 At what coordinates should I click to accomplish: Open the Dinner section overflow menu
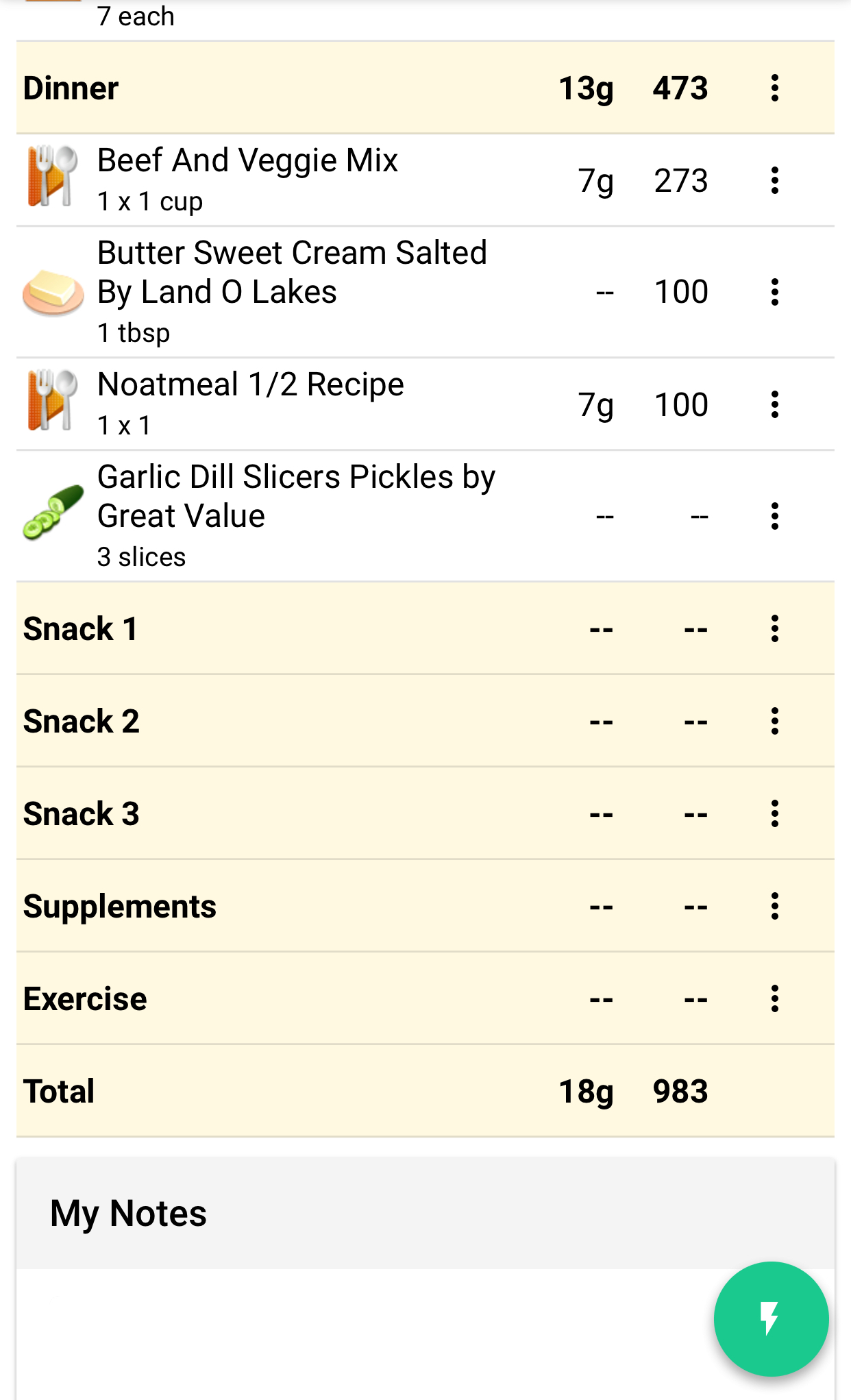(x=774, y=88)
